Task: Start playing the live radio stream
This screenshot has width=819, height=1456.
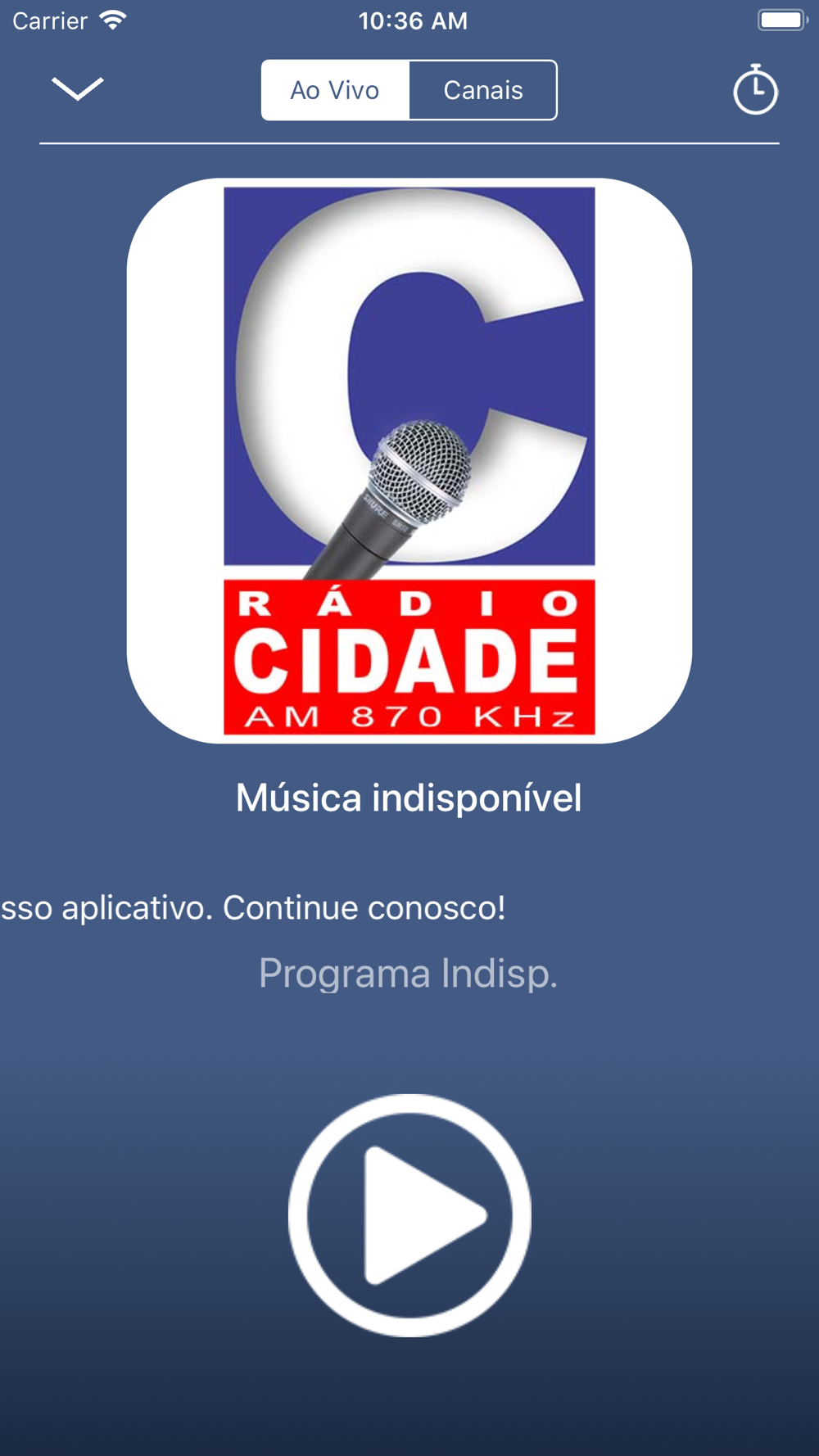Action: (x=409, y=1215)
